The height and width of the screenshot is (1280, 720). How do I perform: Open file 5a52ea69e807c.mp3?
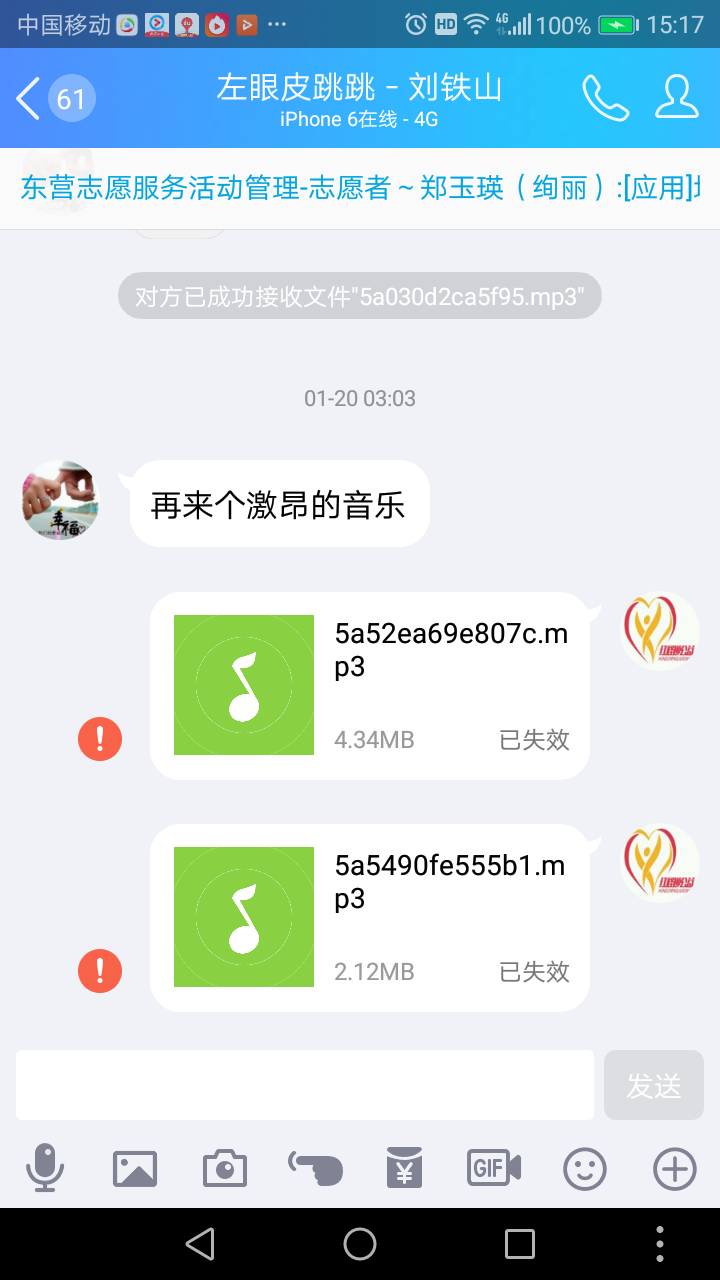[x=369, y=685]
